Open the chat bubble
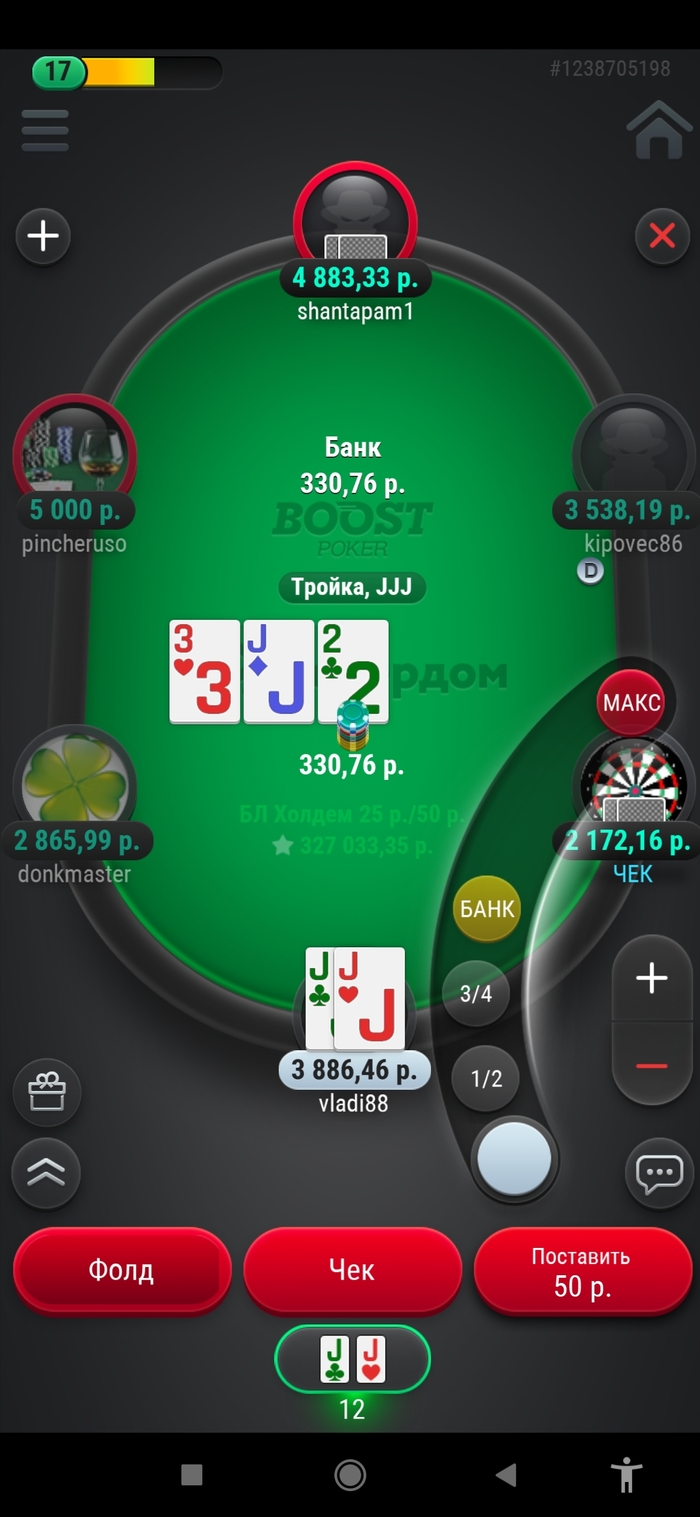This screenshot has height=1517, width=700. pyautogui.click(x=659, y=1173)
